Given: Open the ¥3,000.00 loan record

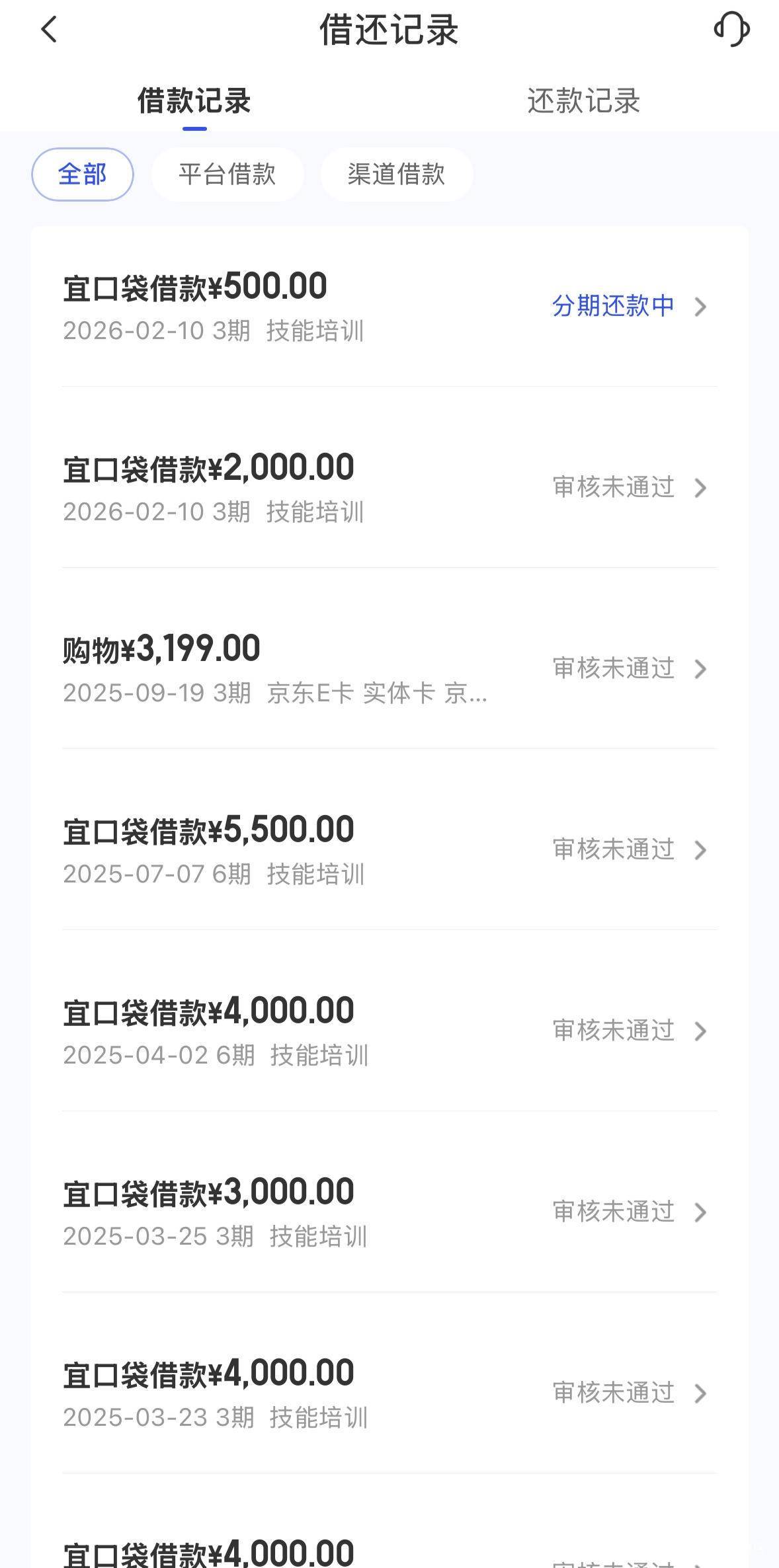Looking at the screenshot, I should click(389, 1212).
